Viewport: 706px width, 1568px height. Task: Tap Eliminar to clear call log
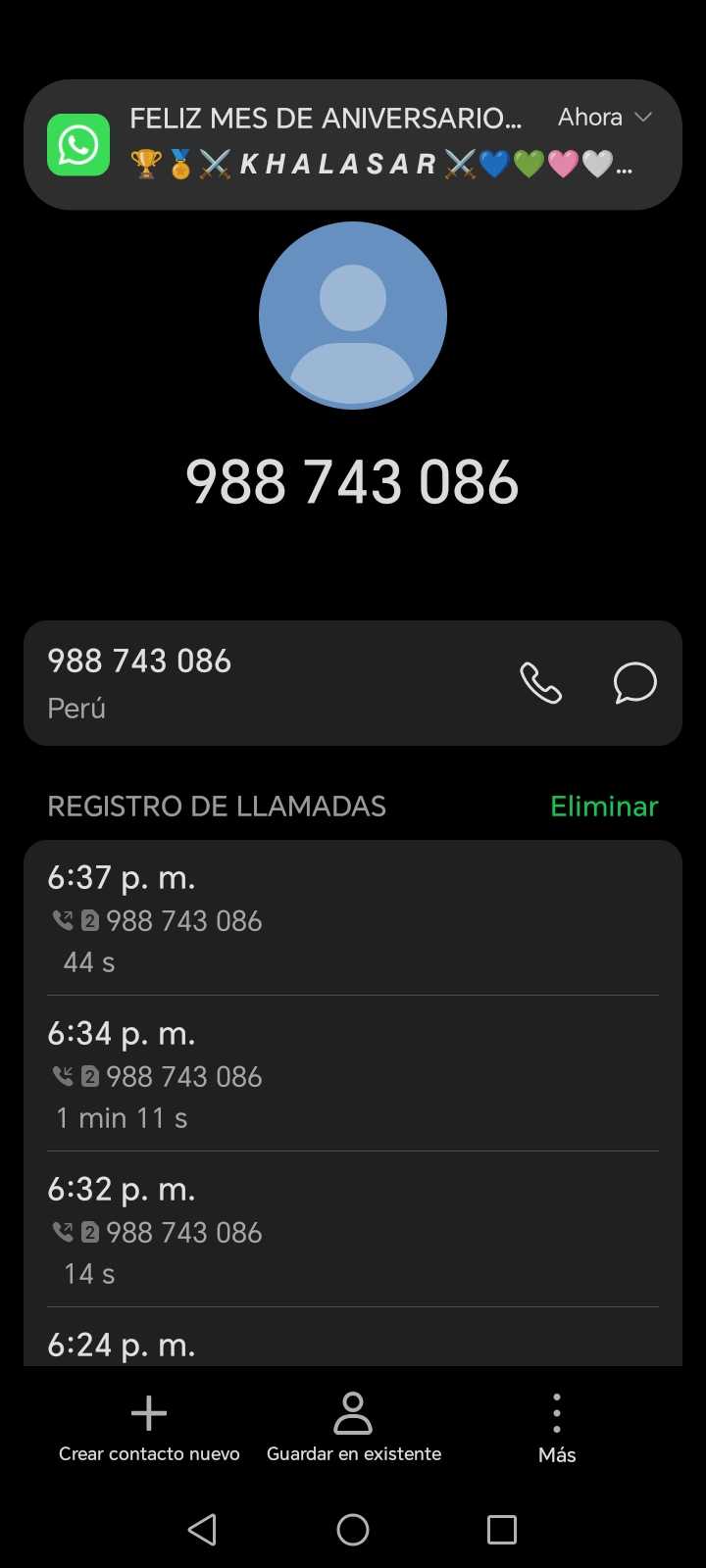point(604,807)
